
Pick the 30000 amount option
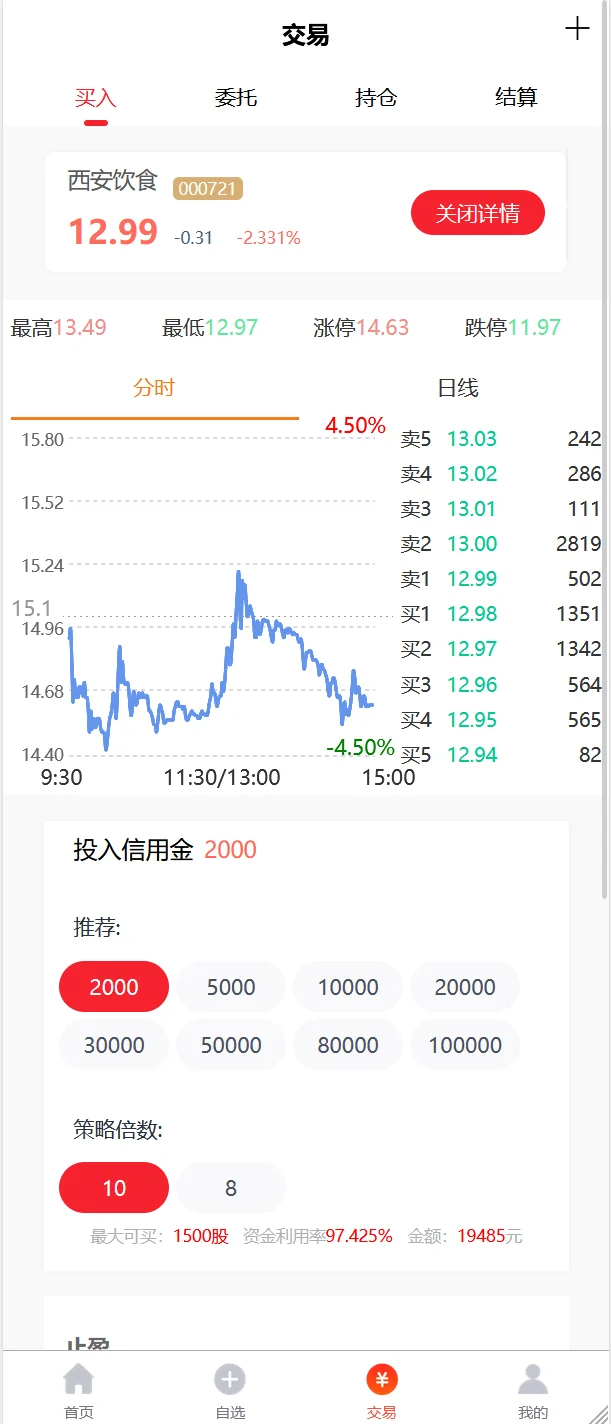(x=114, y=1045)
